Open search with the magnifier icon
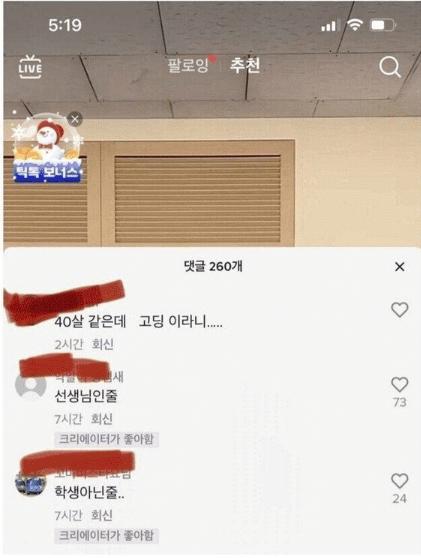The image size is (421, 558). click(390, 67)
